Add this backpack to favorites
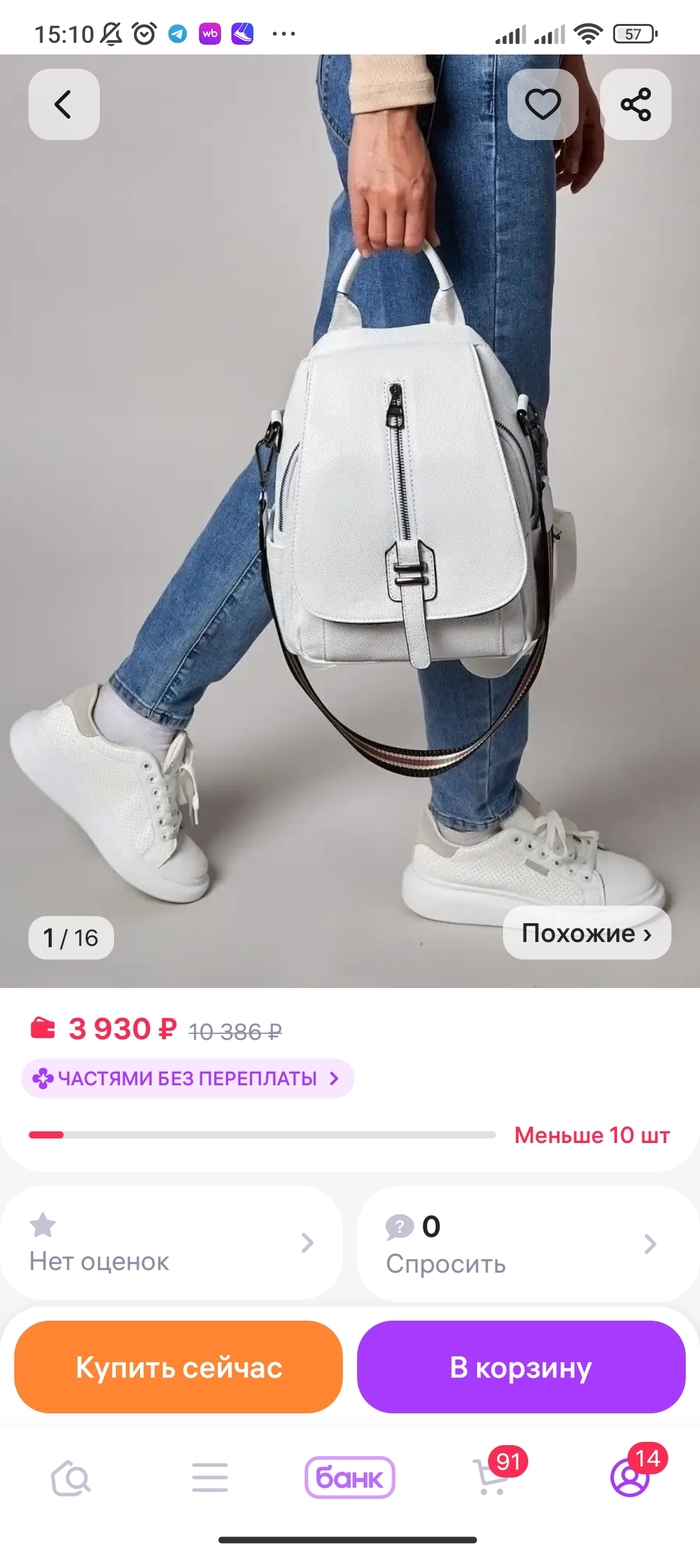This screenshot has height=1556, width=700. click(x=542, y=104)
